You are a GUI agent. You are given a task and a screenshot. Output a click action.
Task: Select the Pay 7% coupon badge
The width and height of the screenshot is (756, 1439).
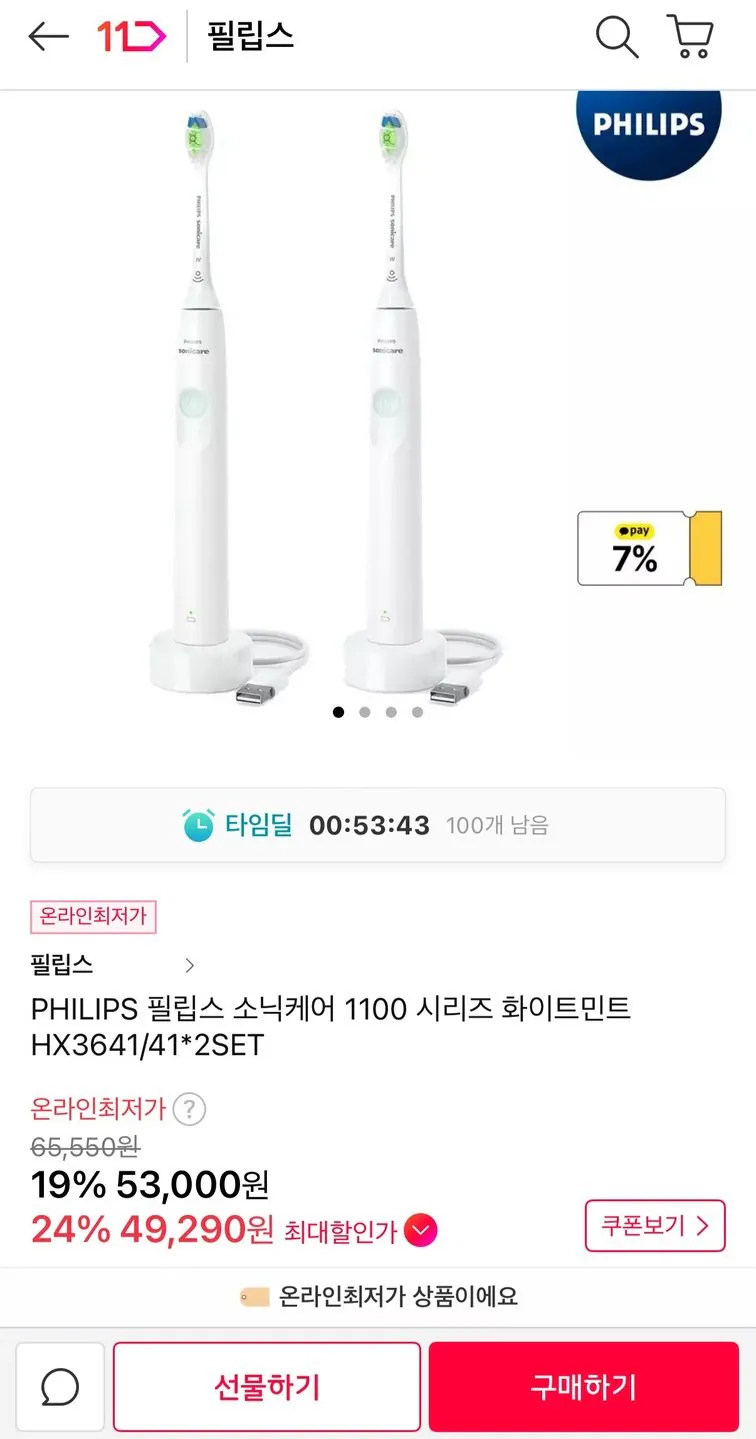point(649,550)
